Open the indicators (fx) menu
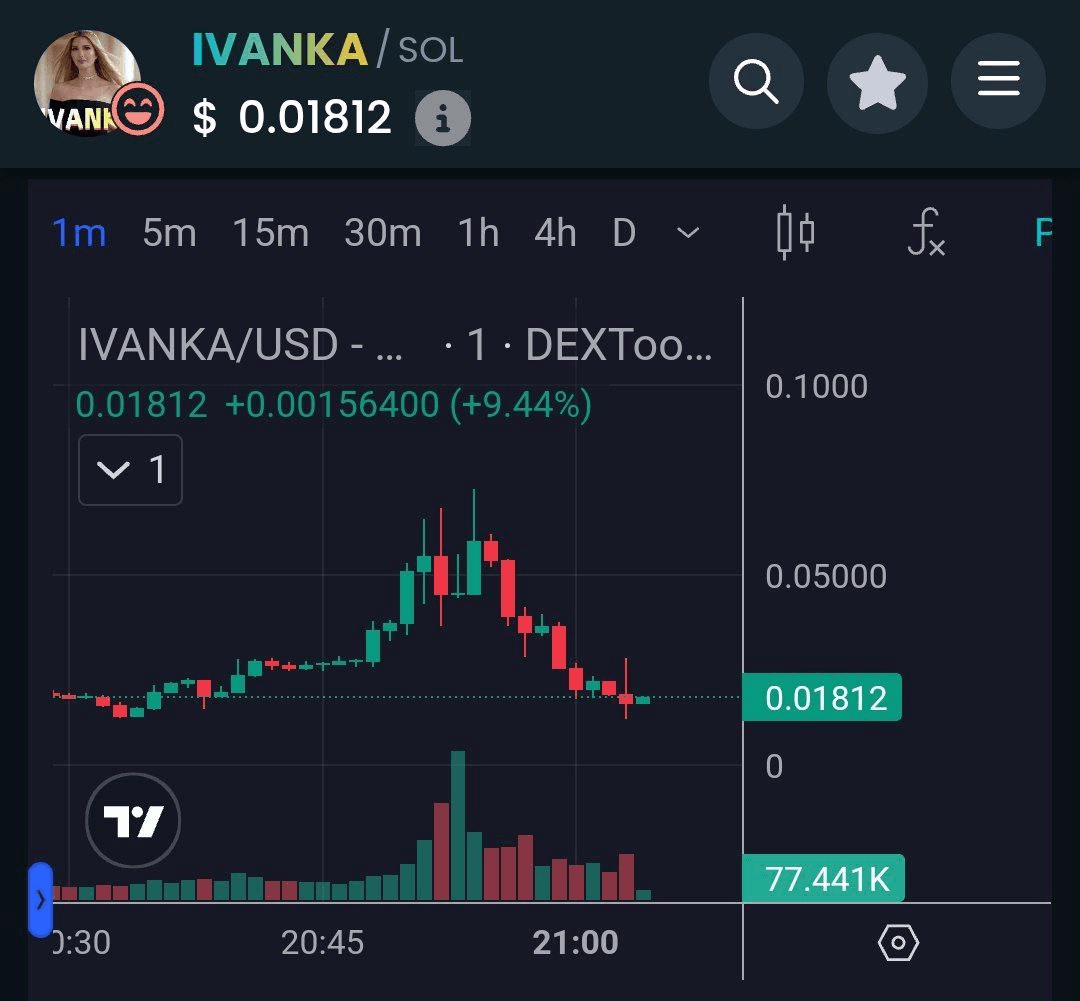The image size is (1080, 1001). (926, 233)
